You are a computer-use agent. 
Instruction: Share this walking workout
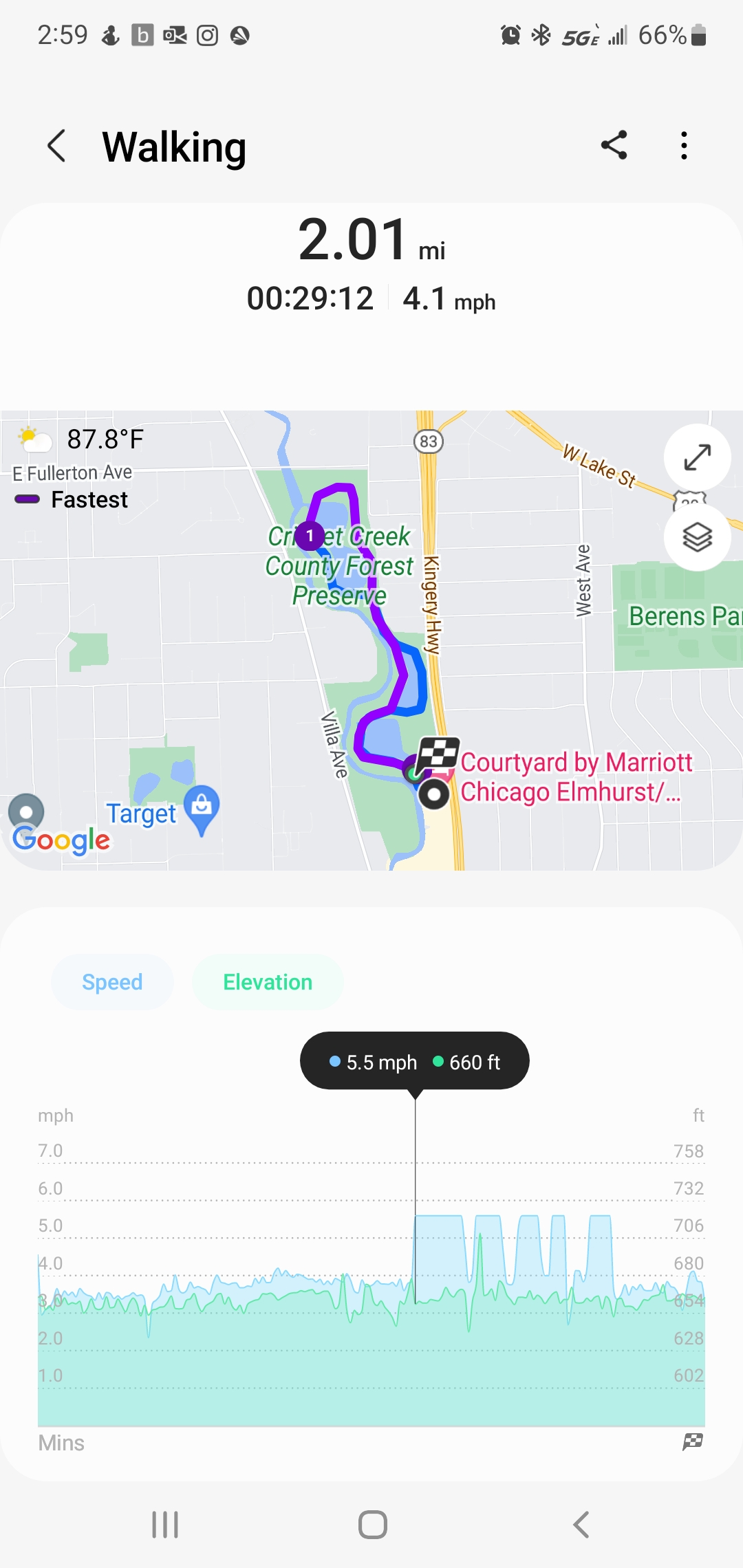(x=614, y=145)
